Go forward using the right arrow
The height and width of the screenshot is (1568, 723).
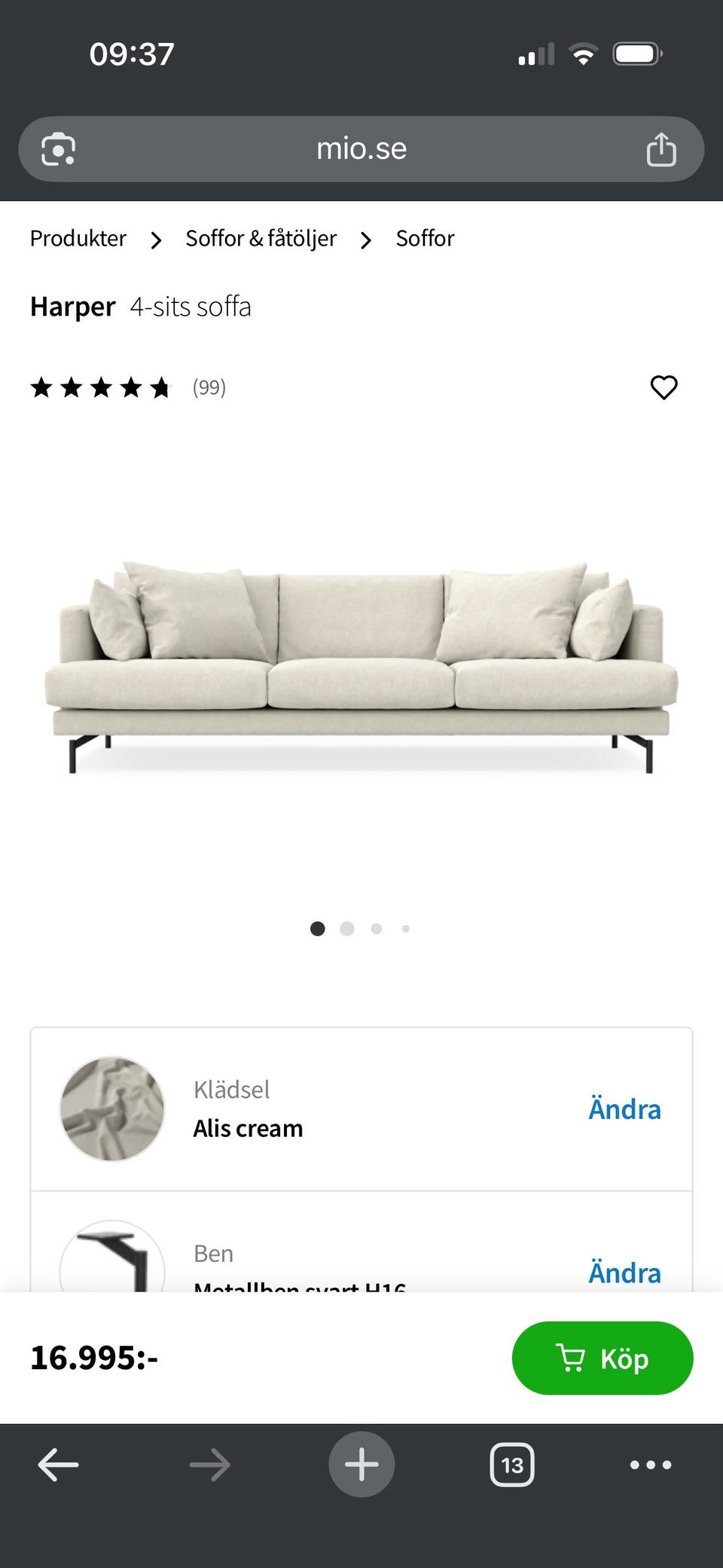209,1464
